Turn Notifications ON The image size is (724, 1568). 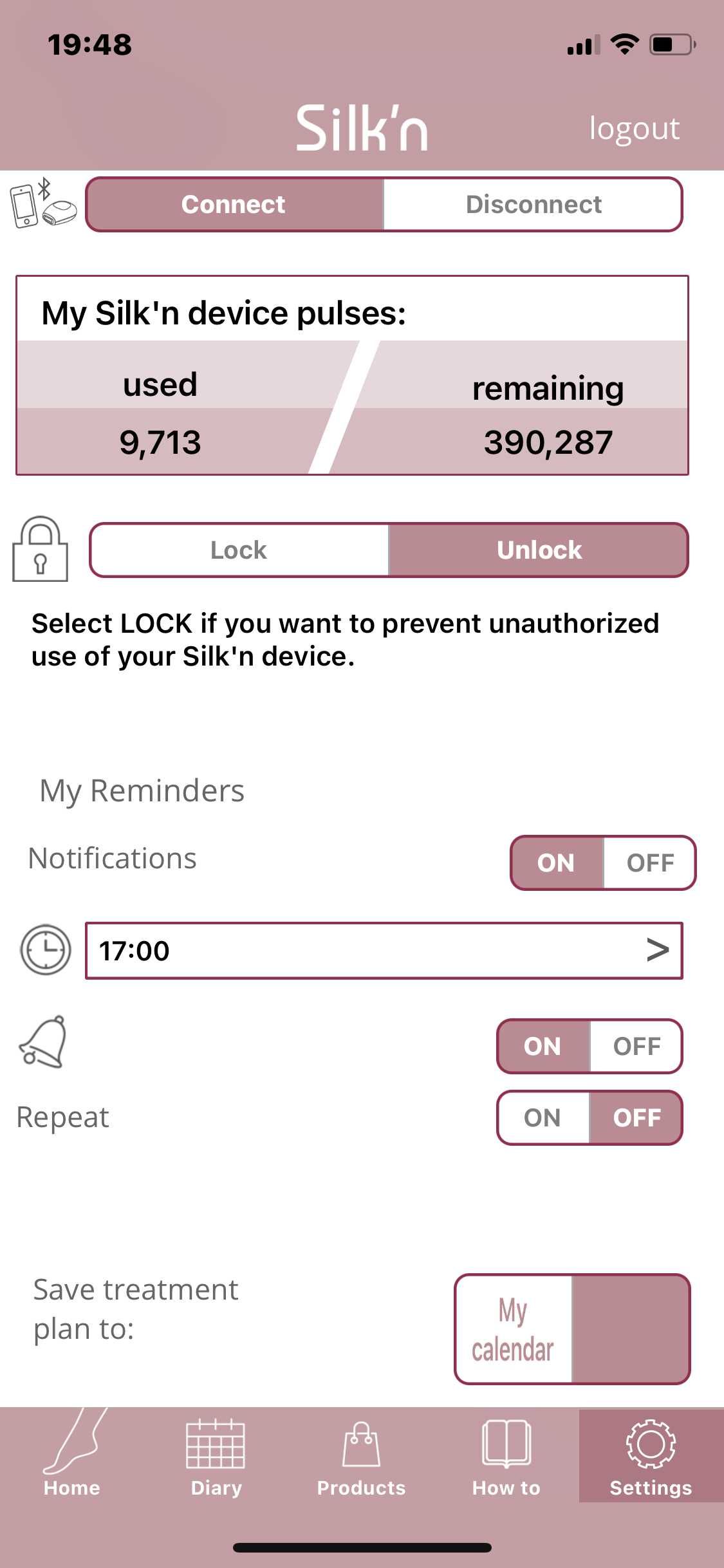pos(556,863)
